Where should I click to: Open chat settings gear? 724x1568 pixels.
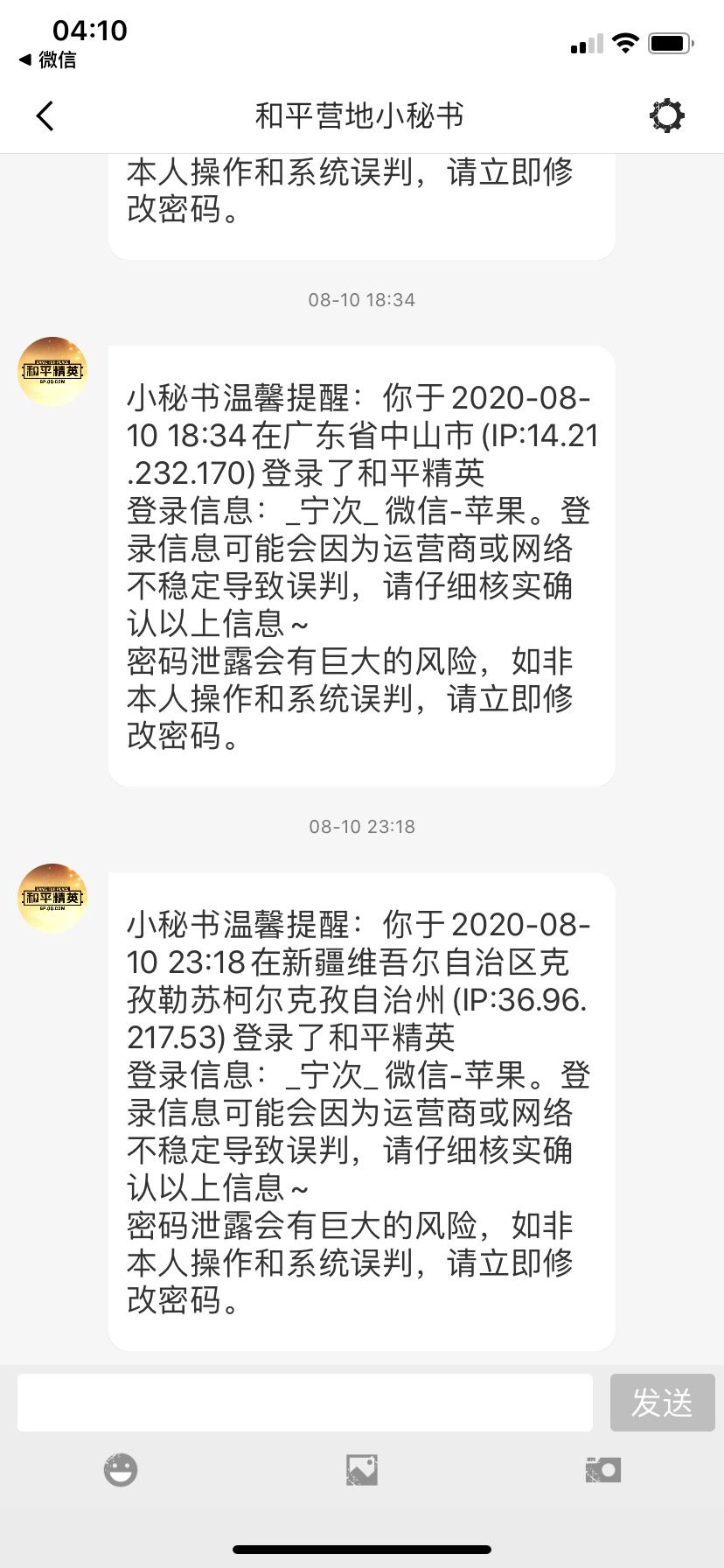pos(666,115)
